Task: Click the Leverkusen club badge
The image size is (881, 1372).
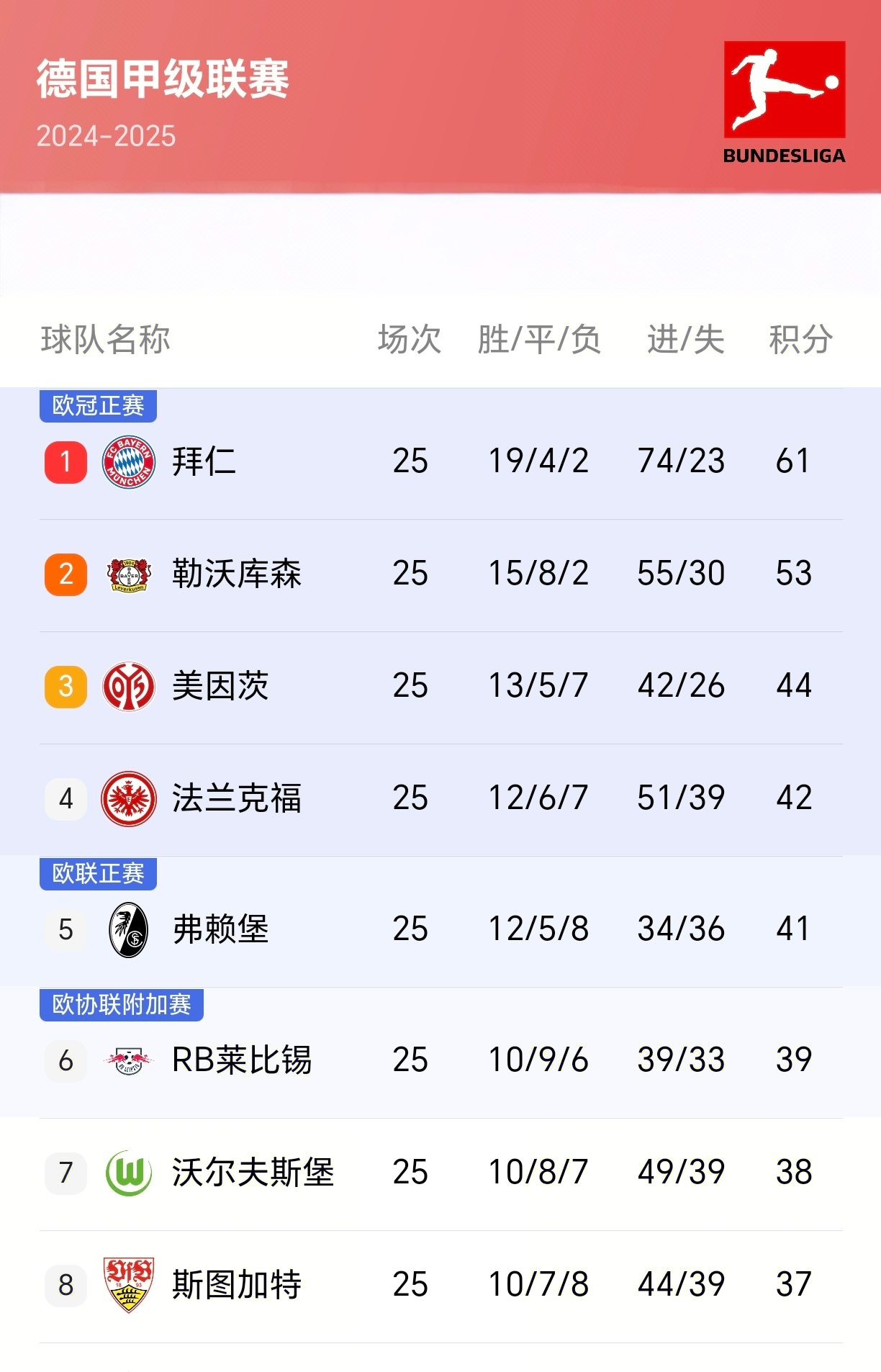Action: point(128,575)
